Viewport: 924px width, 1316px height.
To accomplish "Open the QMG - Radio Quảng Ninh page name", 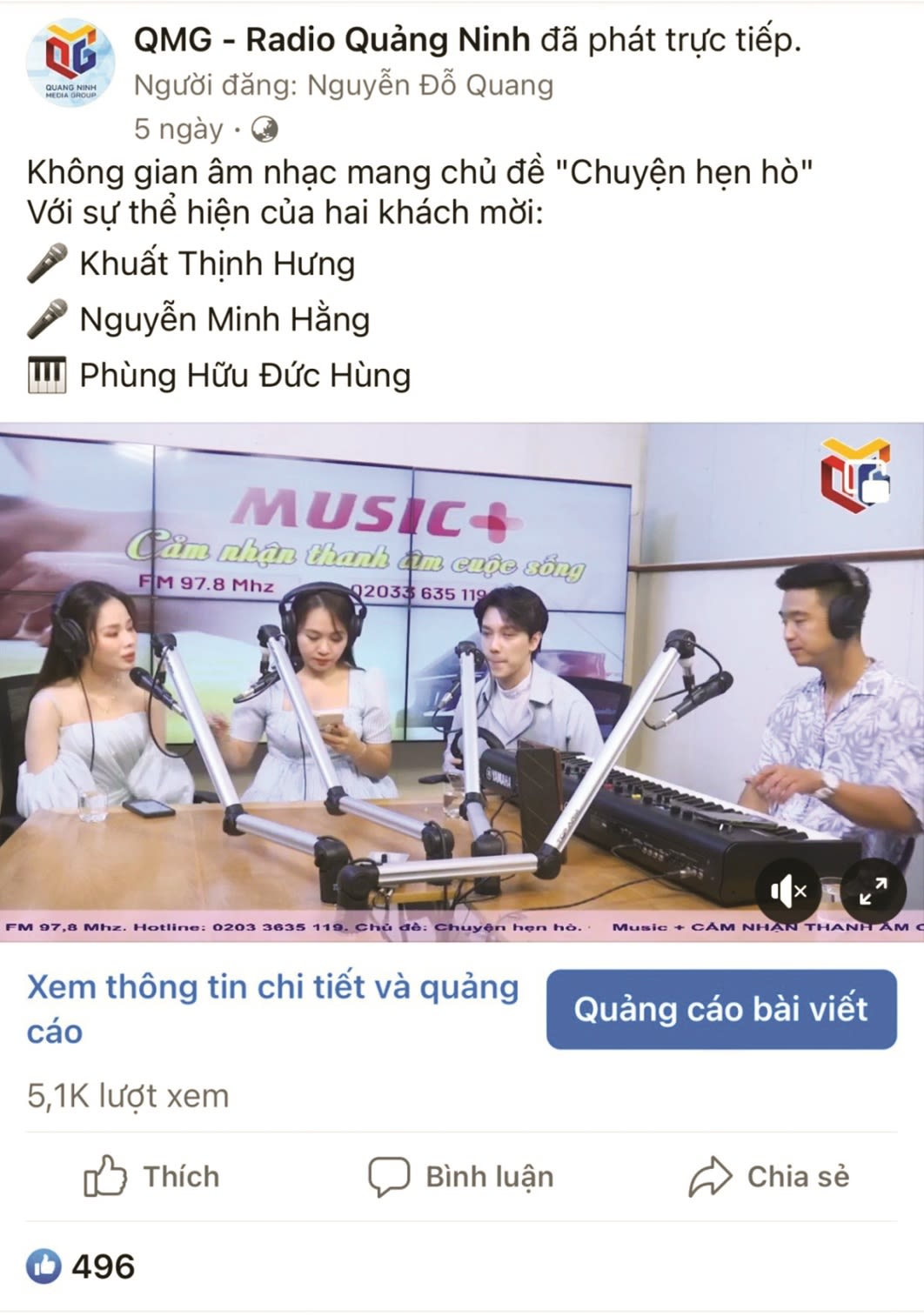I will [331, 39].
